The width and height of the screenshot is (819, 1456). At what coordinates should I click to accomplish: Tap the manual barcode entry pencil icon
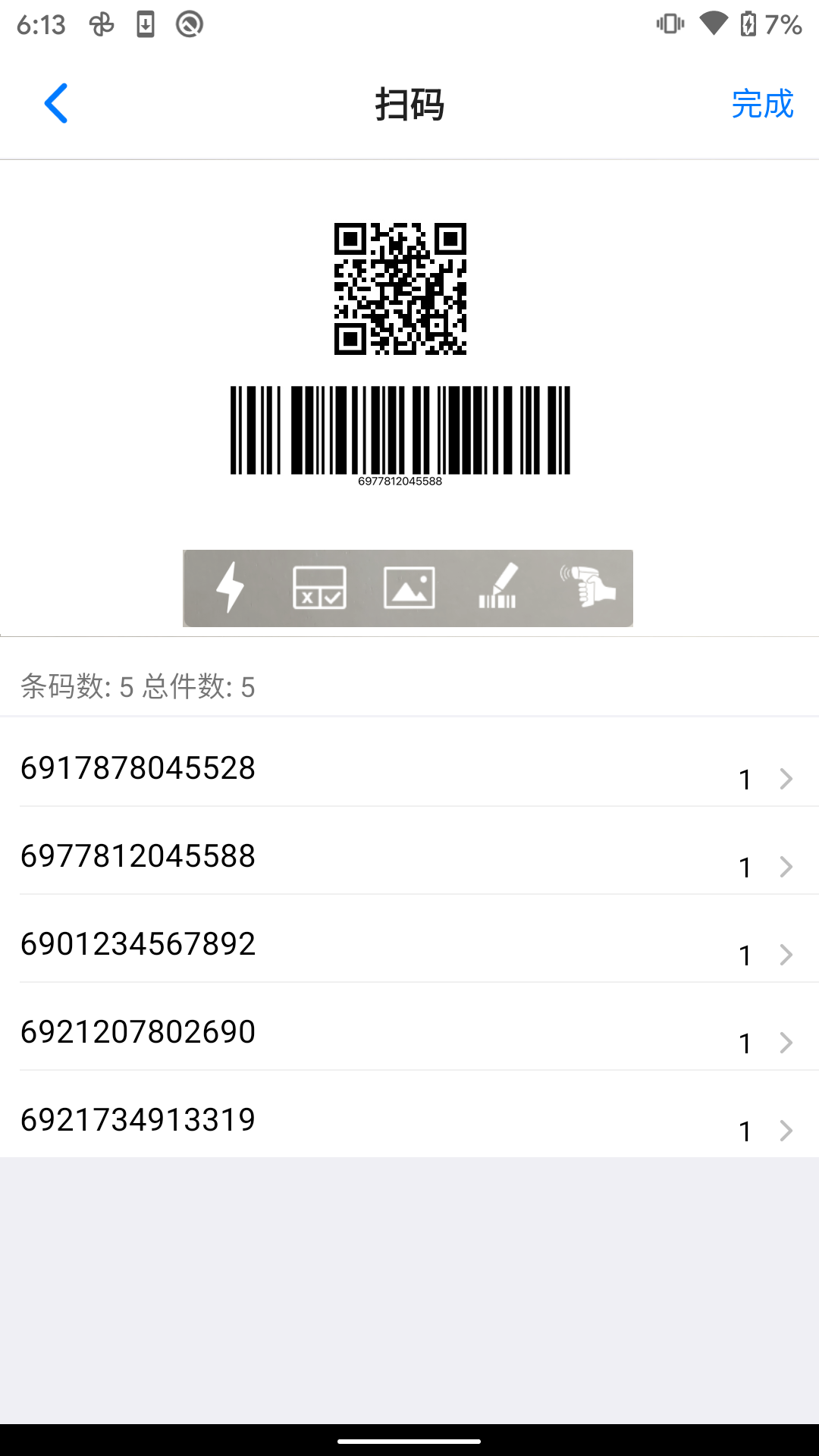pyautogui.click(x=498, y=588)
